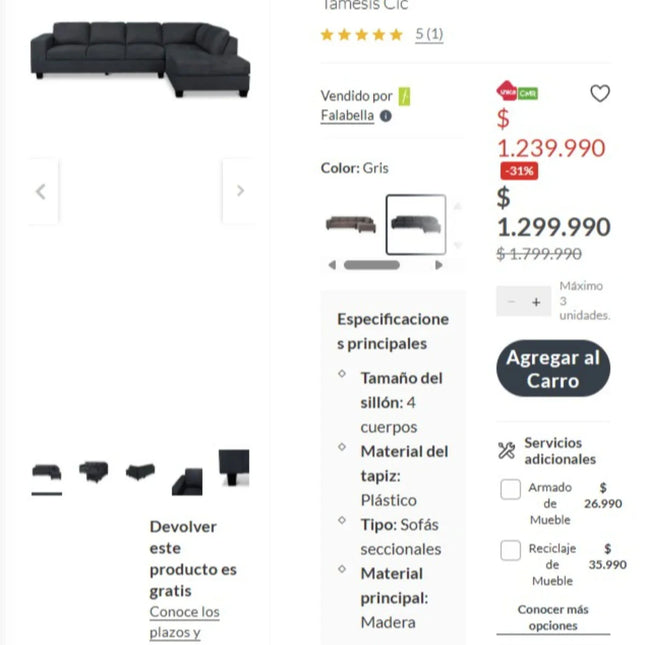The image size is (645, 645).
Task: Check the Reciclaje de Mueble service
Action: pos(510,550)
